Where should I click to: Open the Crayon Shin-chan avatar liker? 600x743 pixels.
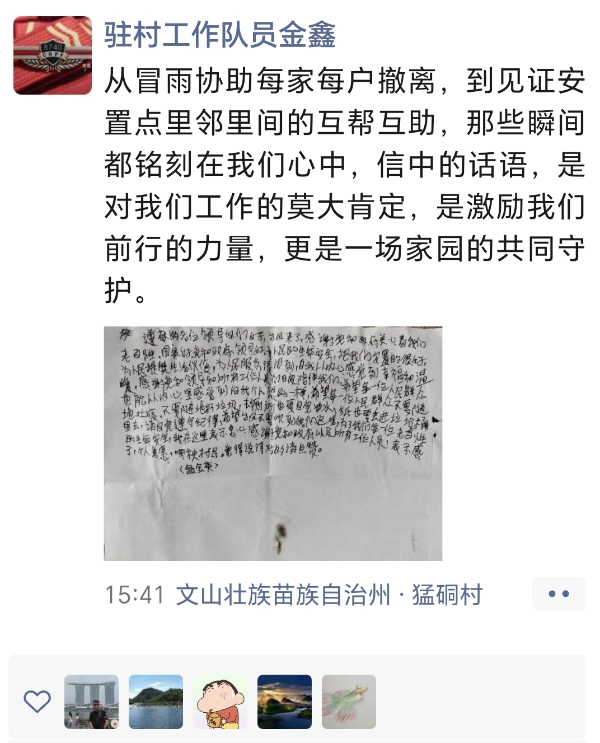pyautogui.click(x=221, y=701)
